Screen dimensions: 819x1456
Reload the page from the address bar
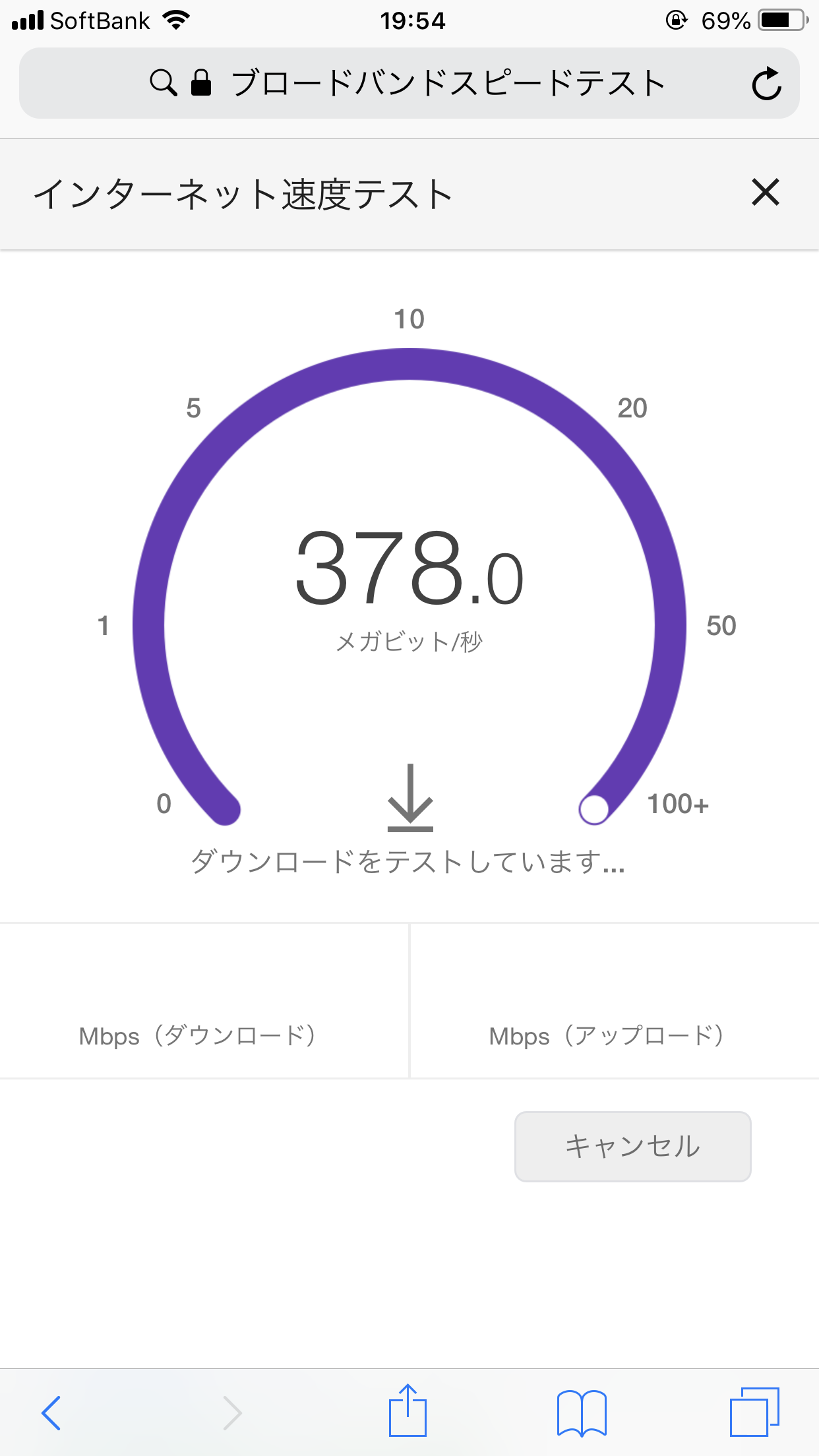(x=766, y=83)
